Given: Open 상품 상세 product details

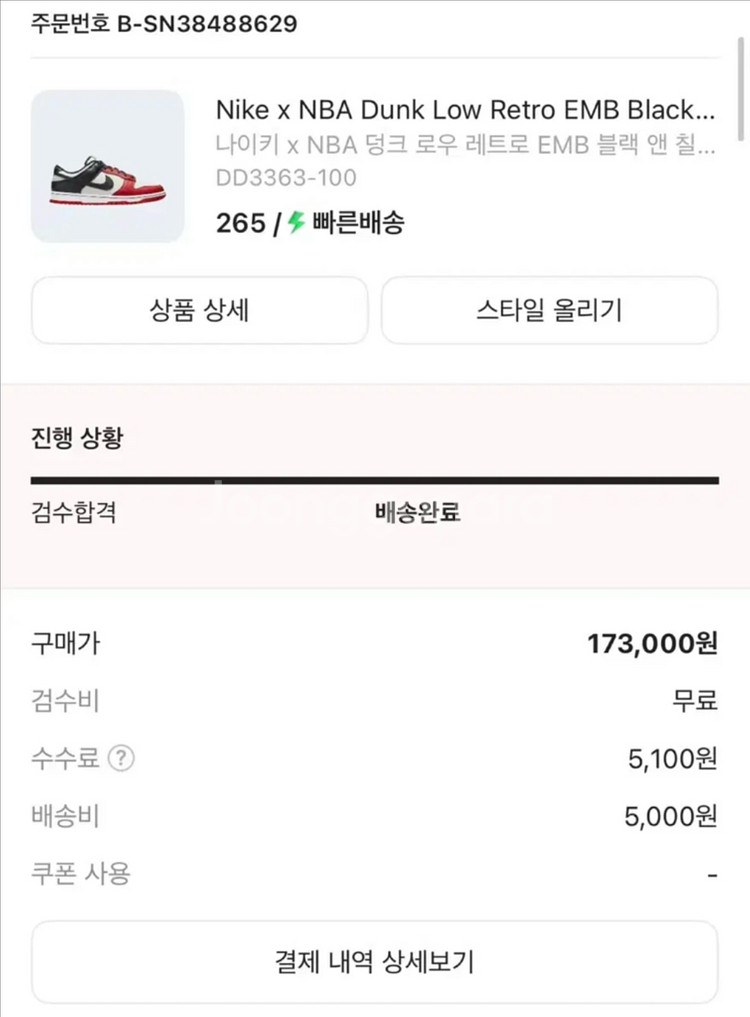Looking at the screenshot, I should 199,310.
